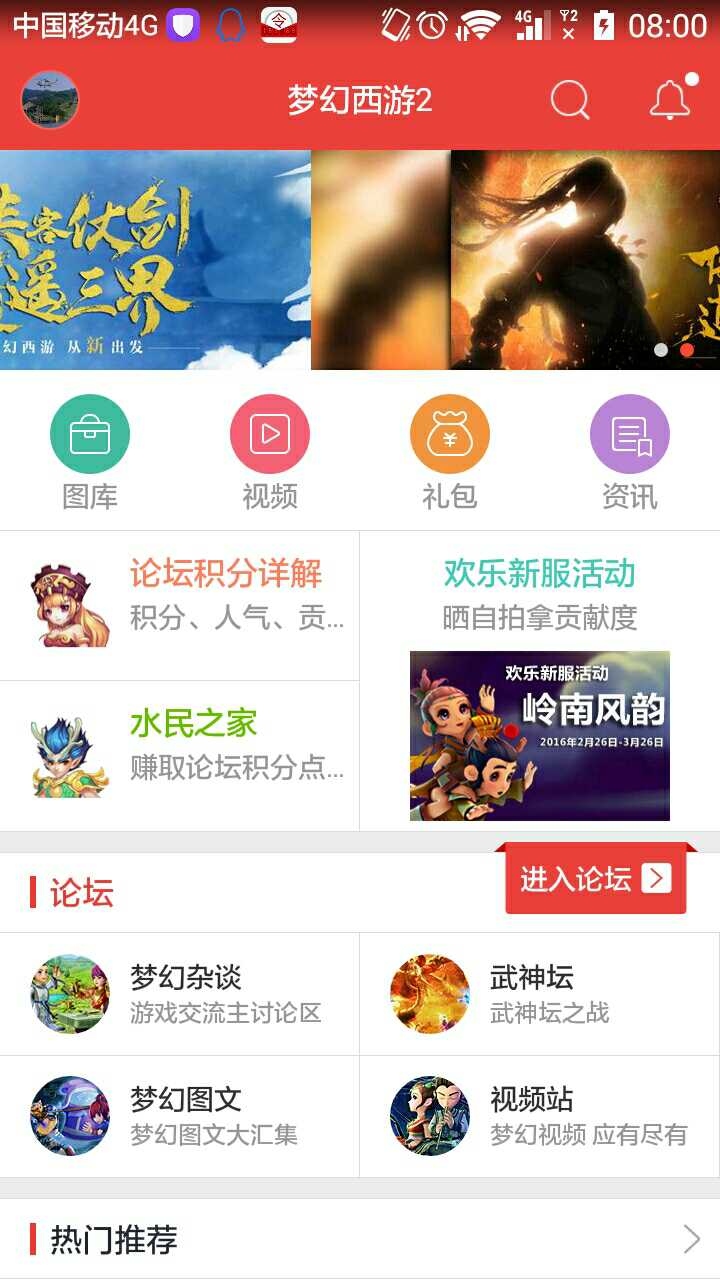
Task: Open 论坛积分详解 entry
Action: click(x=180, y=605)
